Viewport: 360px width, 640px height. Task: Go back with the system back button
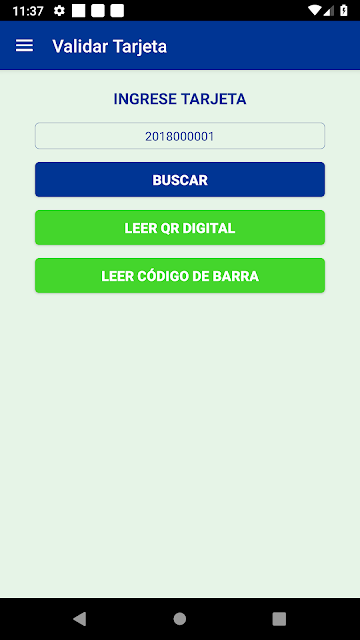(80, 619)
